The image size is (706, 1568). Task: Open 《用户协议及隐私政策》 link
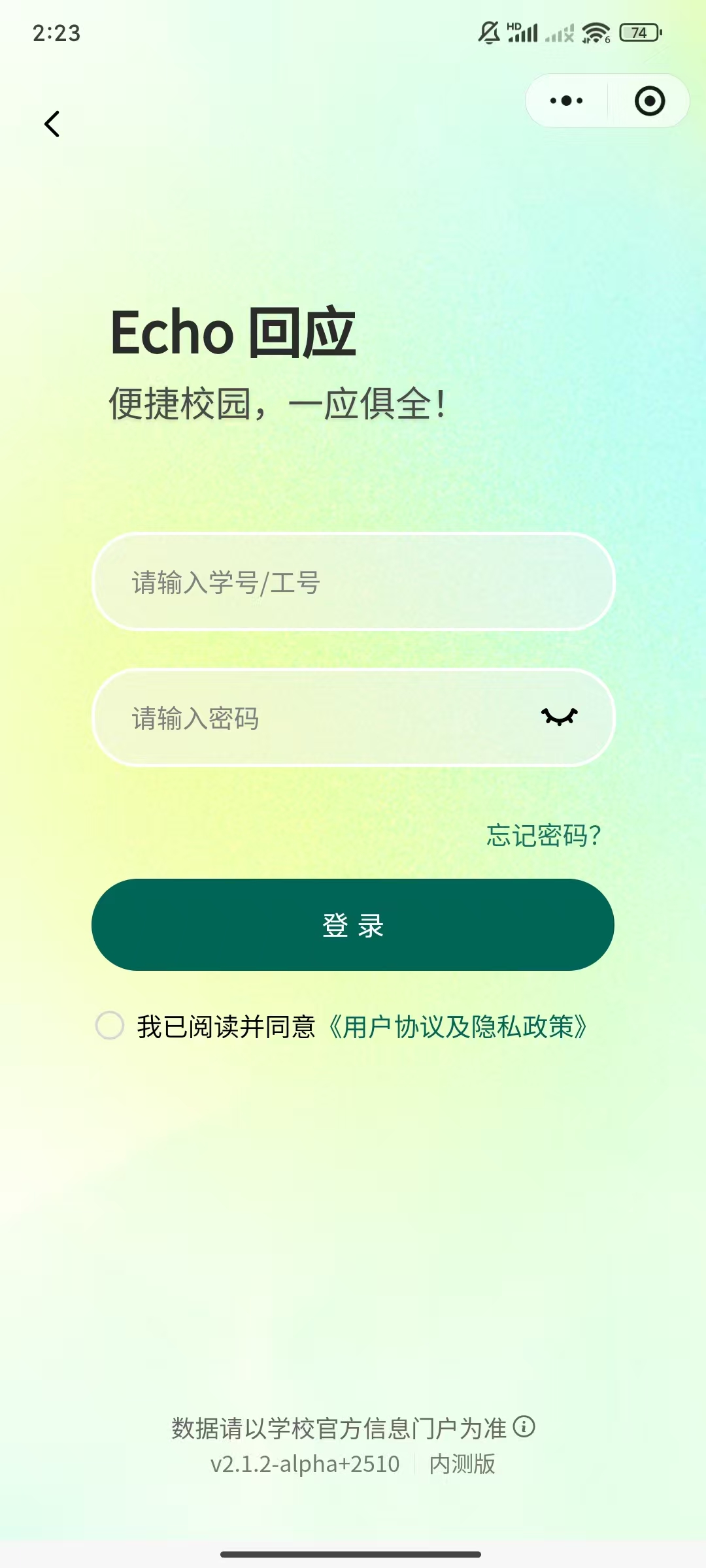458,1027
